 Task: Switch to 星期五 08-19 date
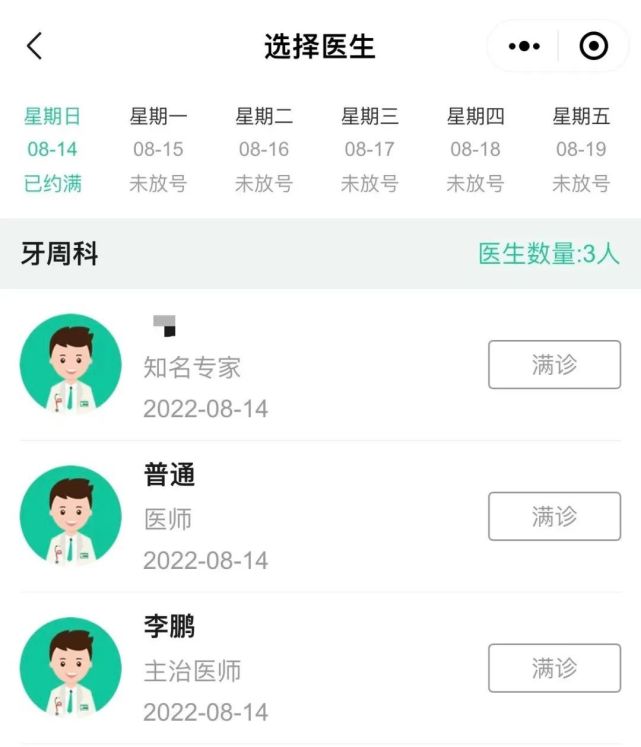581,150
